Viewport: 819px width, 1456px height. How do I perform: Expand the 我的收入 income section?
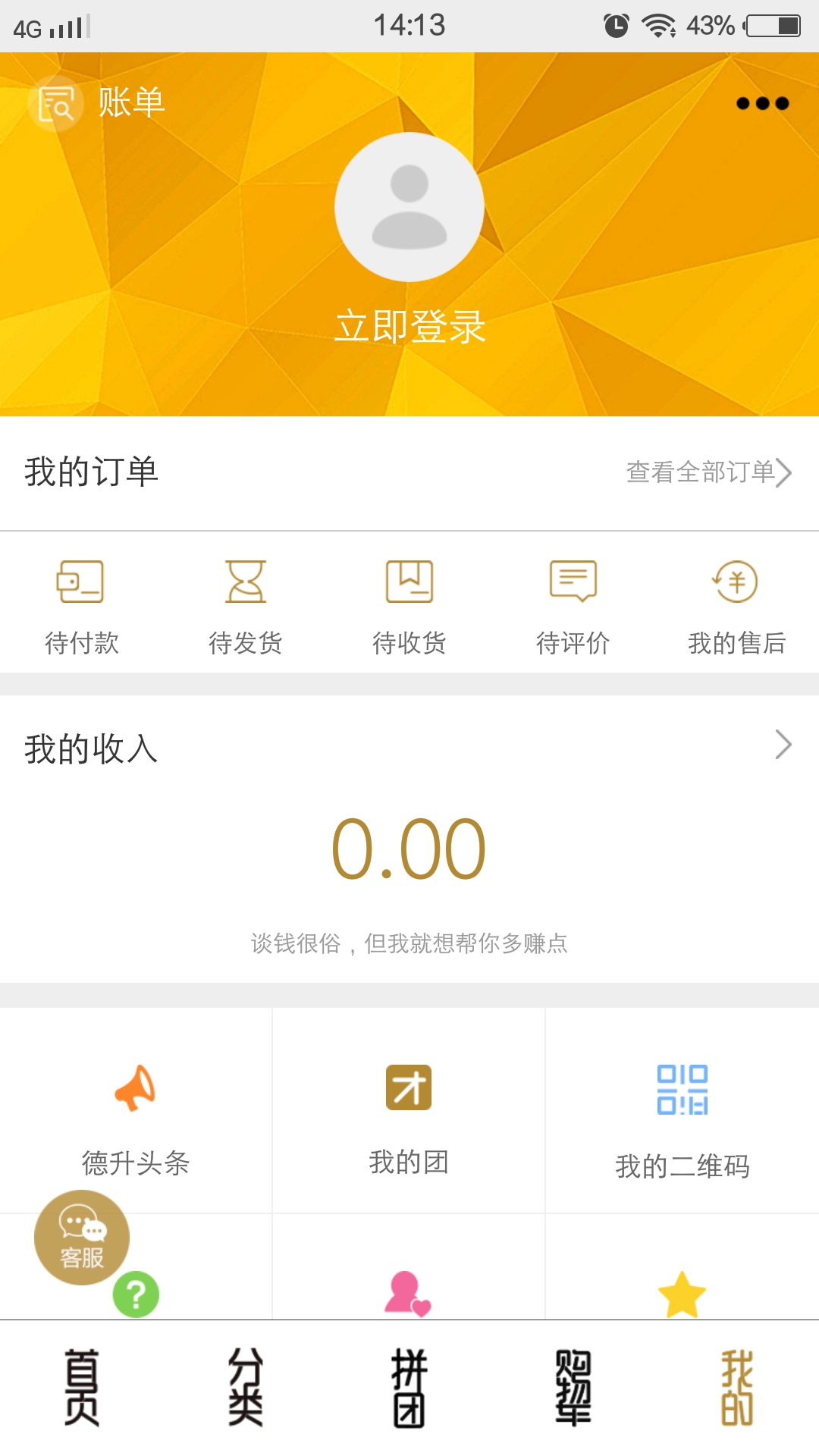[x=783, y=745]
